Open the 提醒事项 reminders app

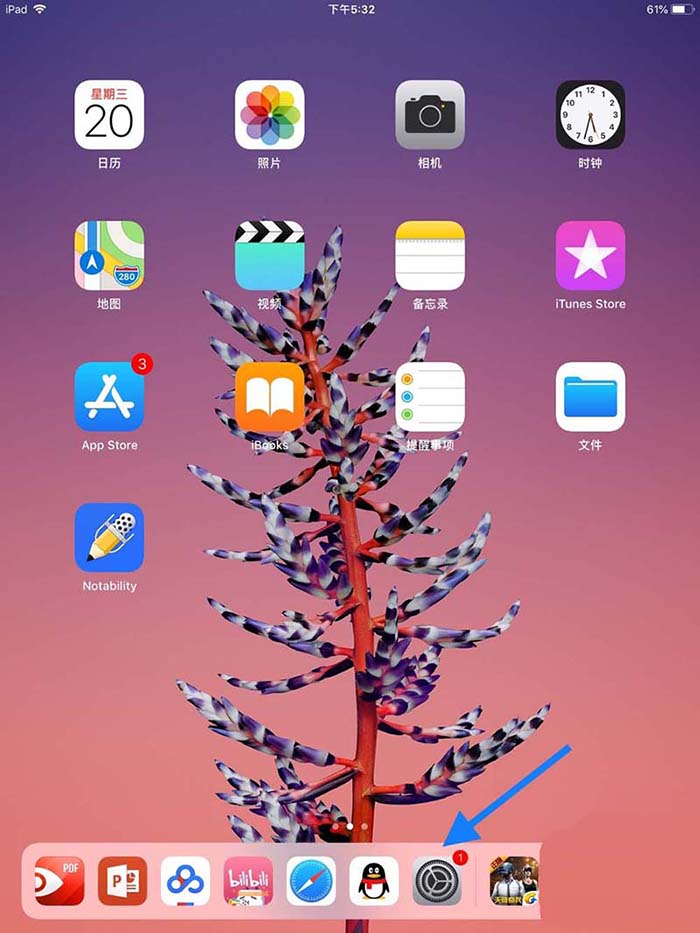point(430,397)
